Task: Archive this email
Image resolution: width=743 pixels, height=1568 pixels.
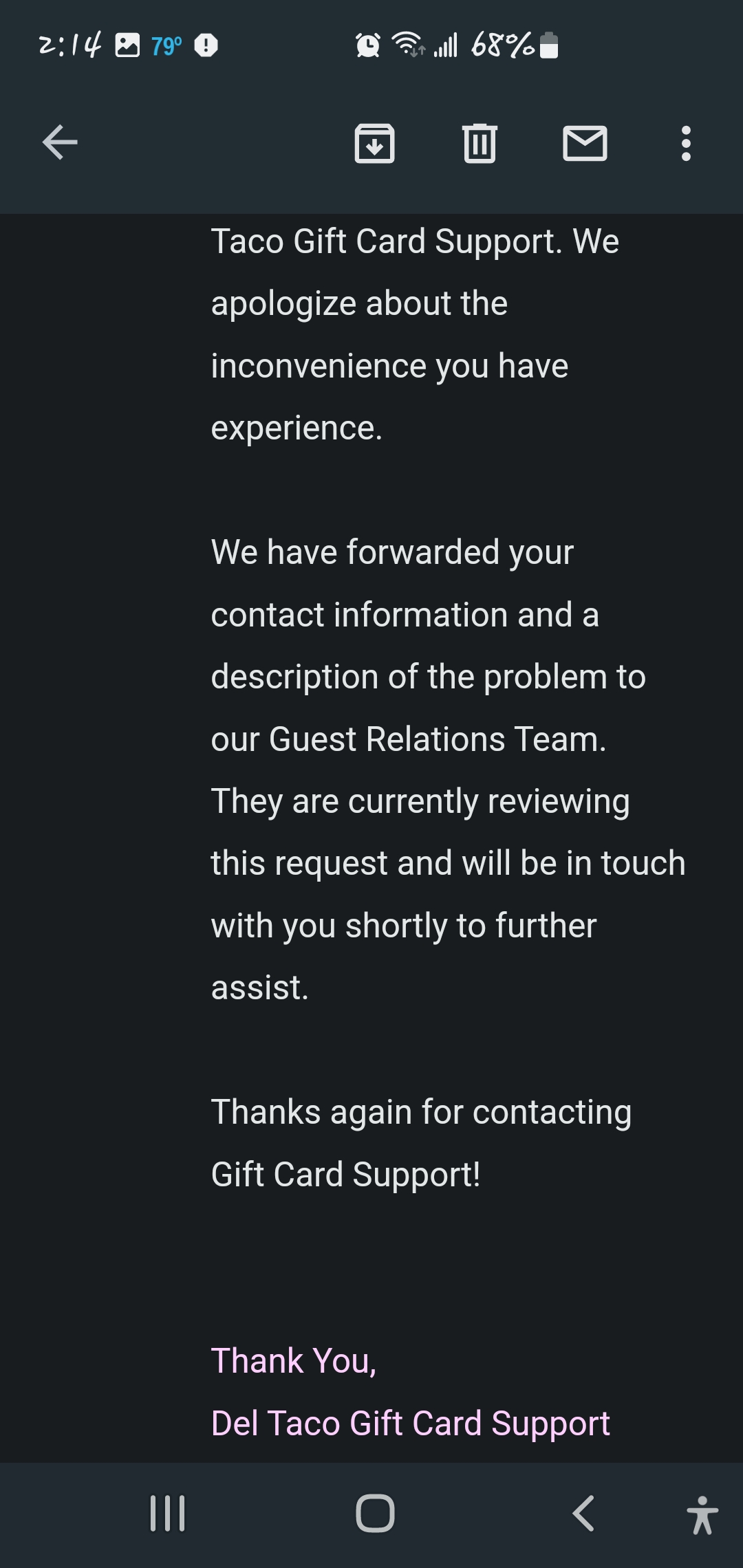Action: [375, 144]
